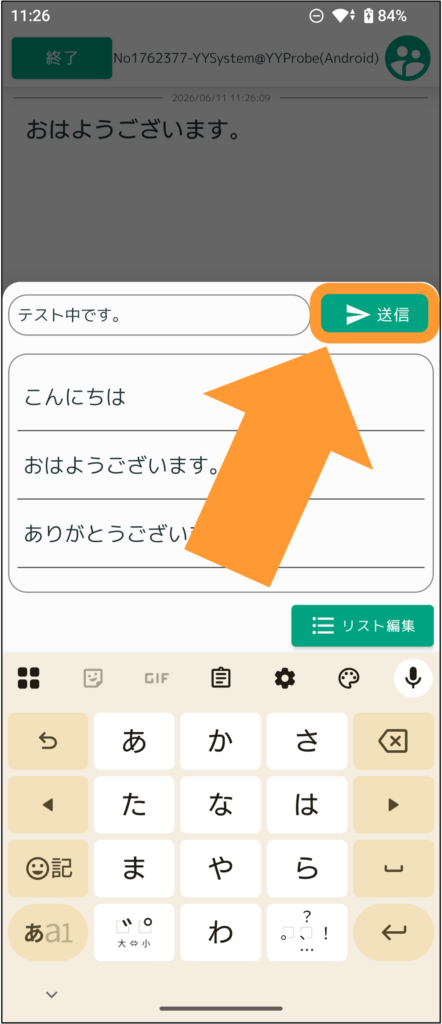Open the keyboard settings gear
Screen dimensions: 442x1024
pos(285,679)
